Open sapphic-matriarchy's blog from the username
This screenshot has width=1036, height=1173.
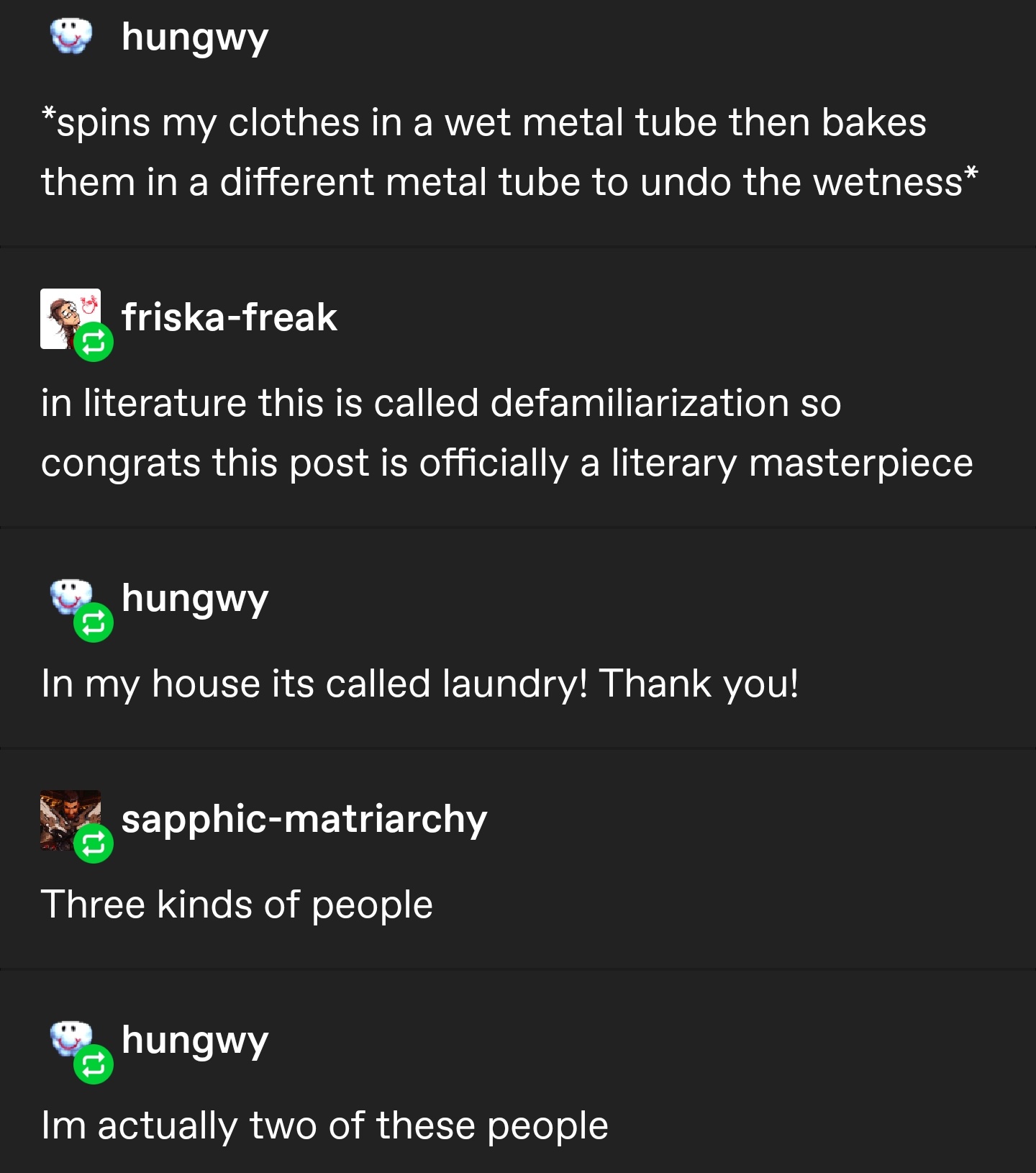[x=304, y=819]
